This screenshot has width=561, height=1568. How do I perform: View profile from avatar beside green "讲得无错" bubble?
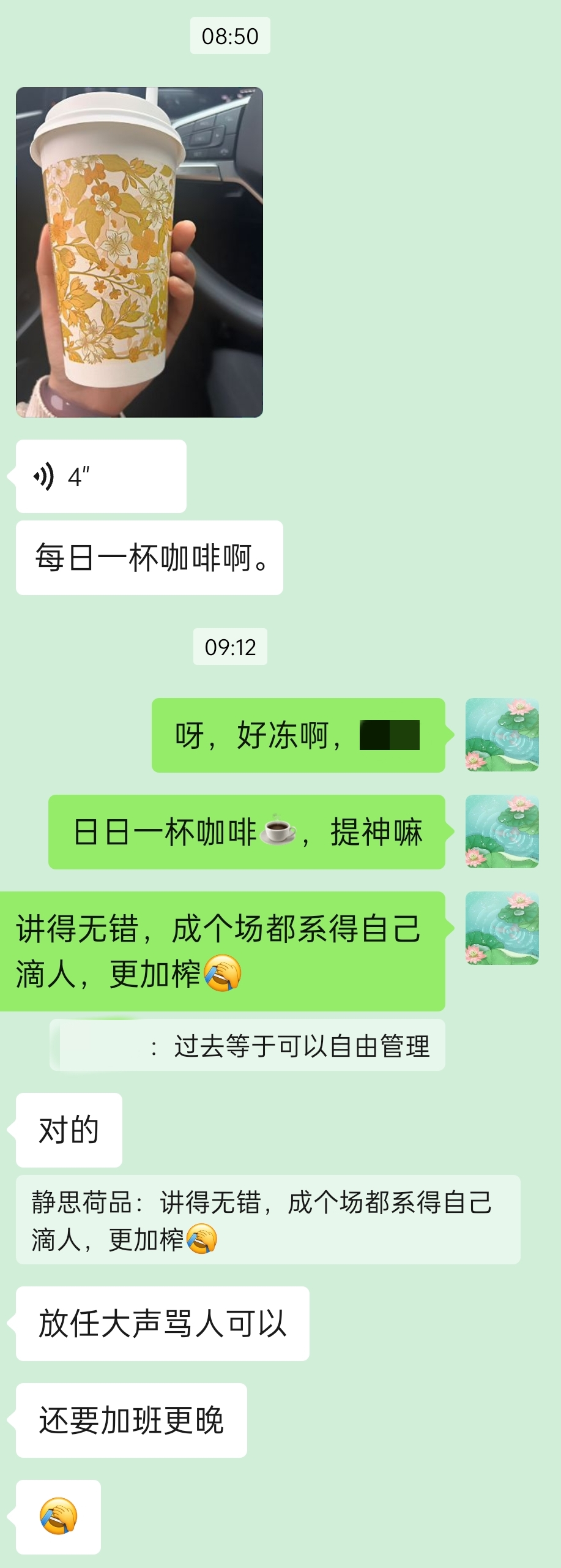502,928
